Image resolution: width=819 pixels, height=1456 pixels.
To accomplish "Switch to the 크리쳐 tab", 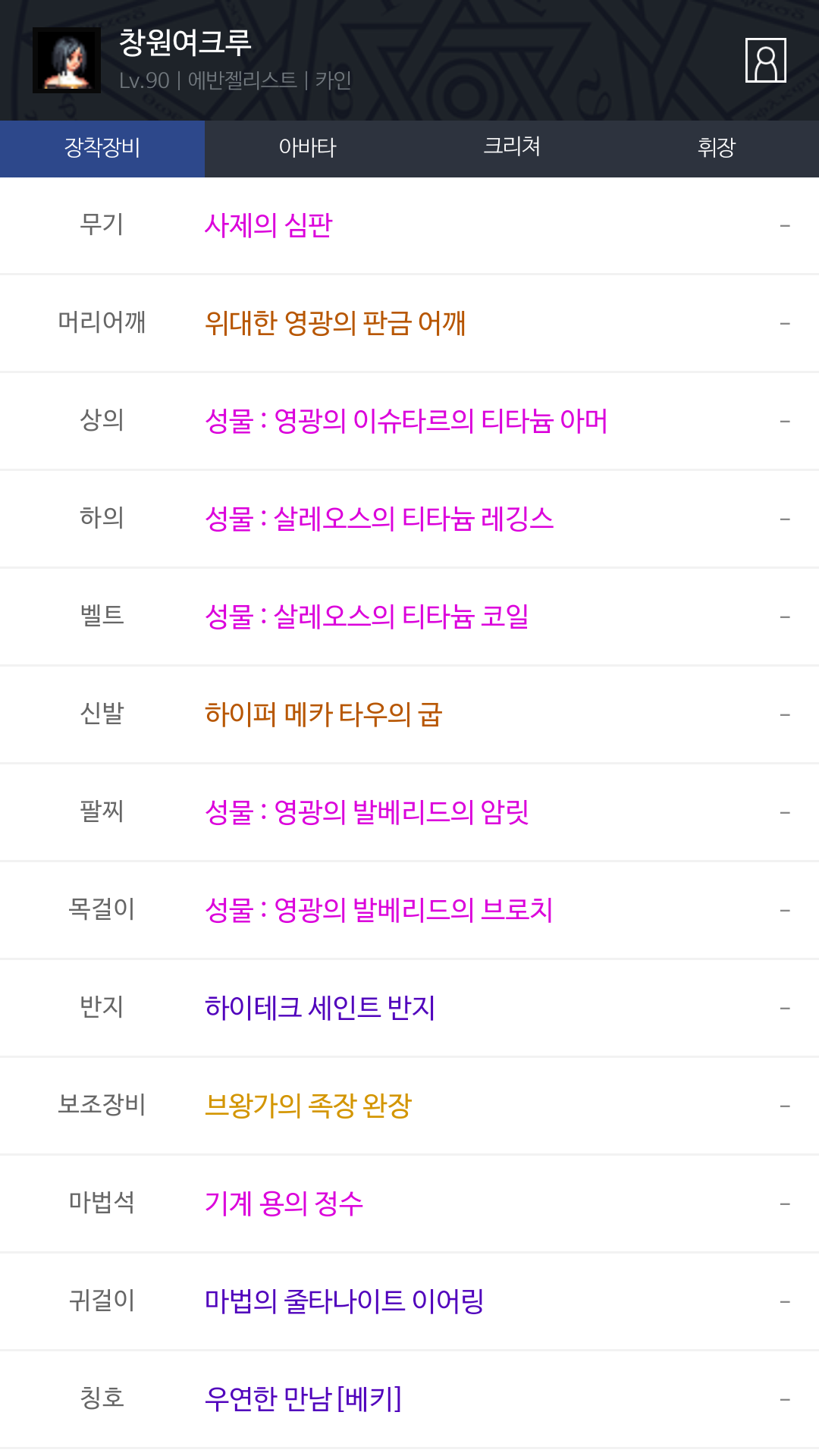I will click(x=512, y=148).
